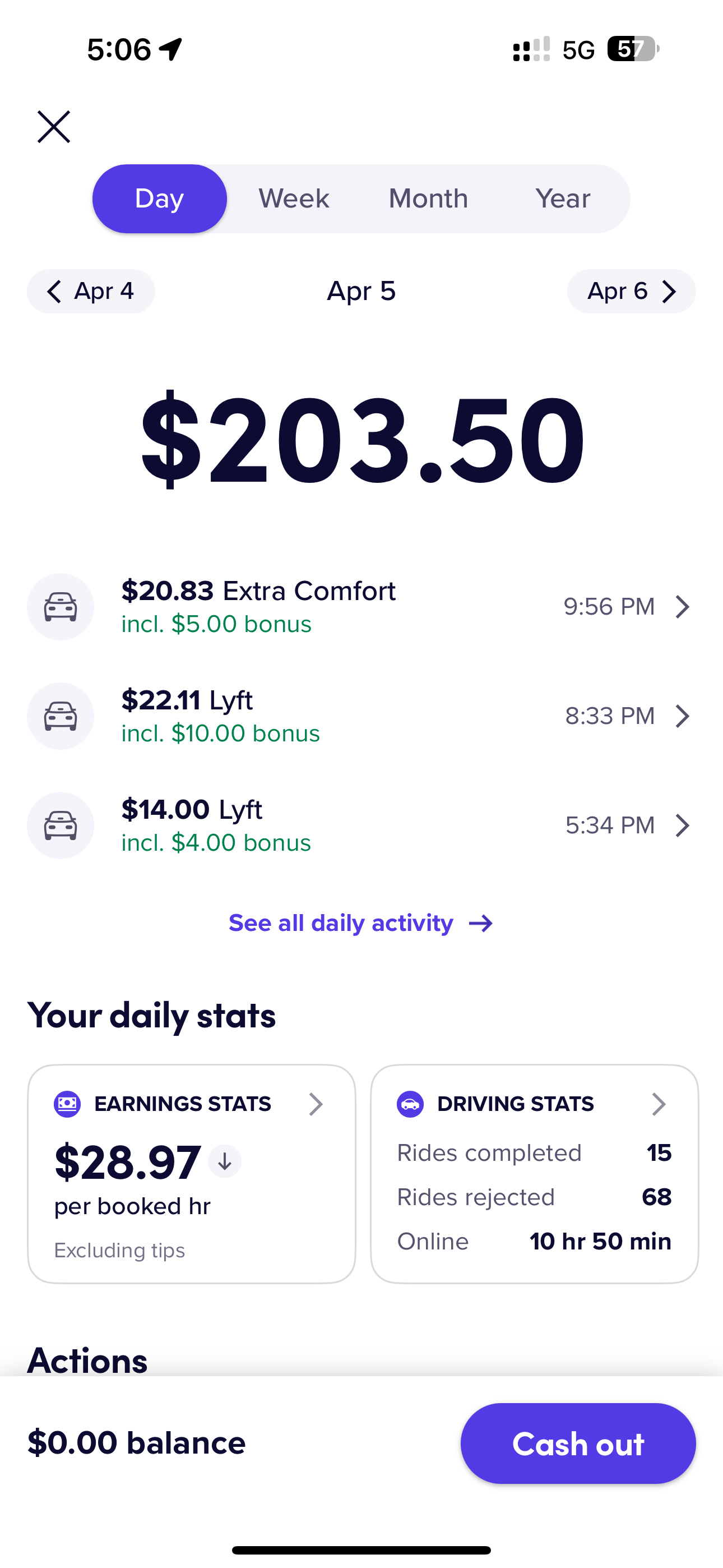Switch to the Week tab
Image resolution: width=723 pixels, height=1568 pixels.
[293, 199]
